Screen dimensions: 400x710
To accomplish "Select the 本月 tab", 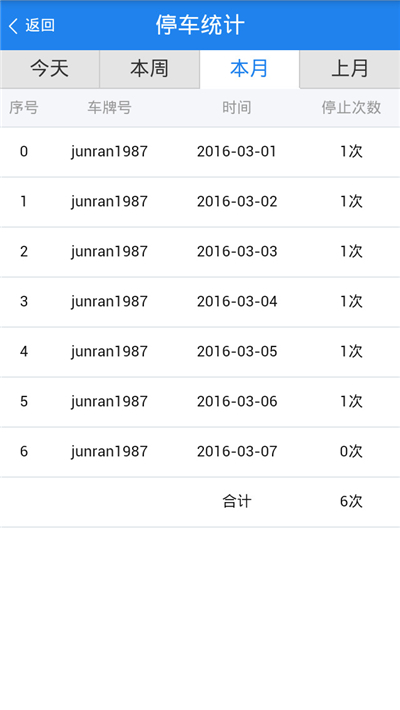I will pos(250,69).
